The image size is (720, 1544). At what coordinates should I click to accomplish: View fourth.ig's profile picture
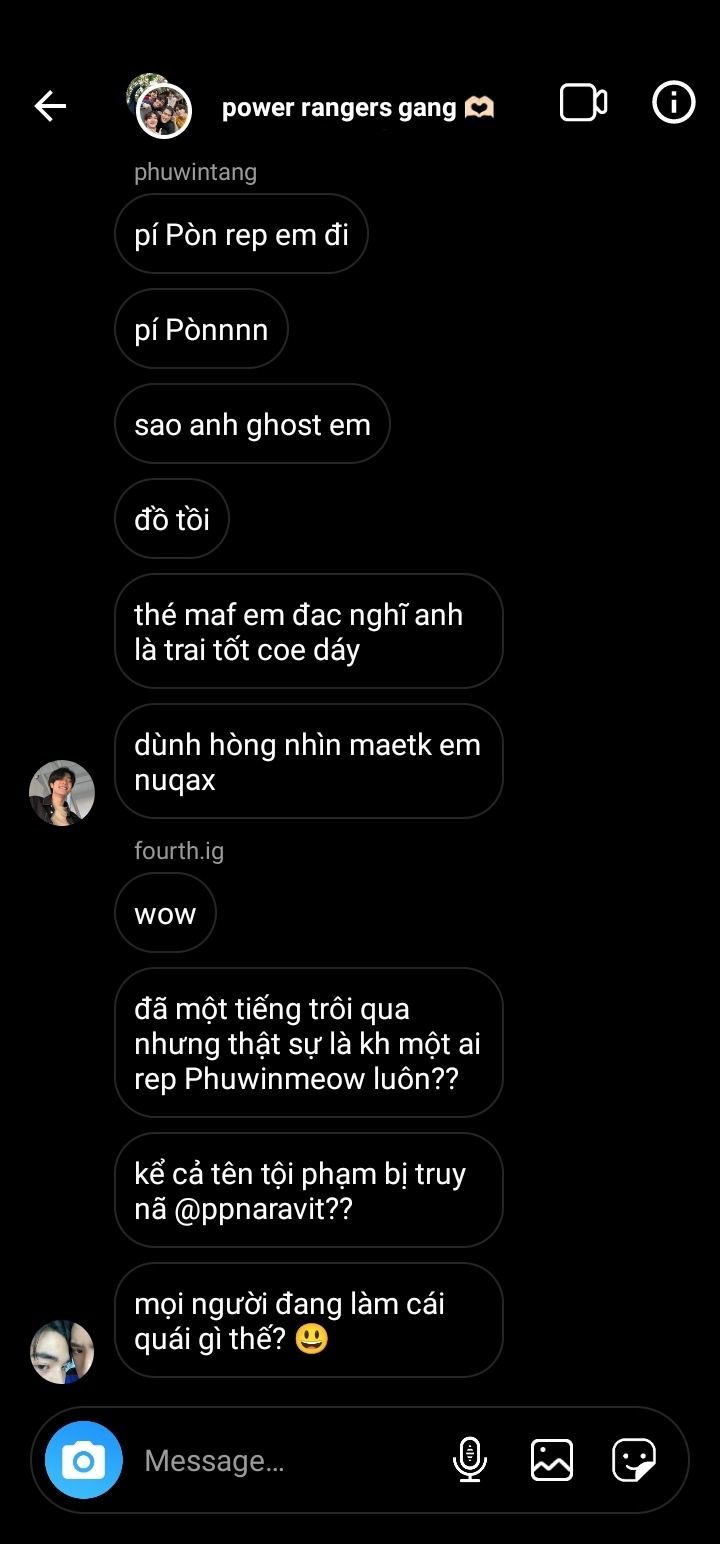tap(62, 1352)
